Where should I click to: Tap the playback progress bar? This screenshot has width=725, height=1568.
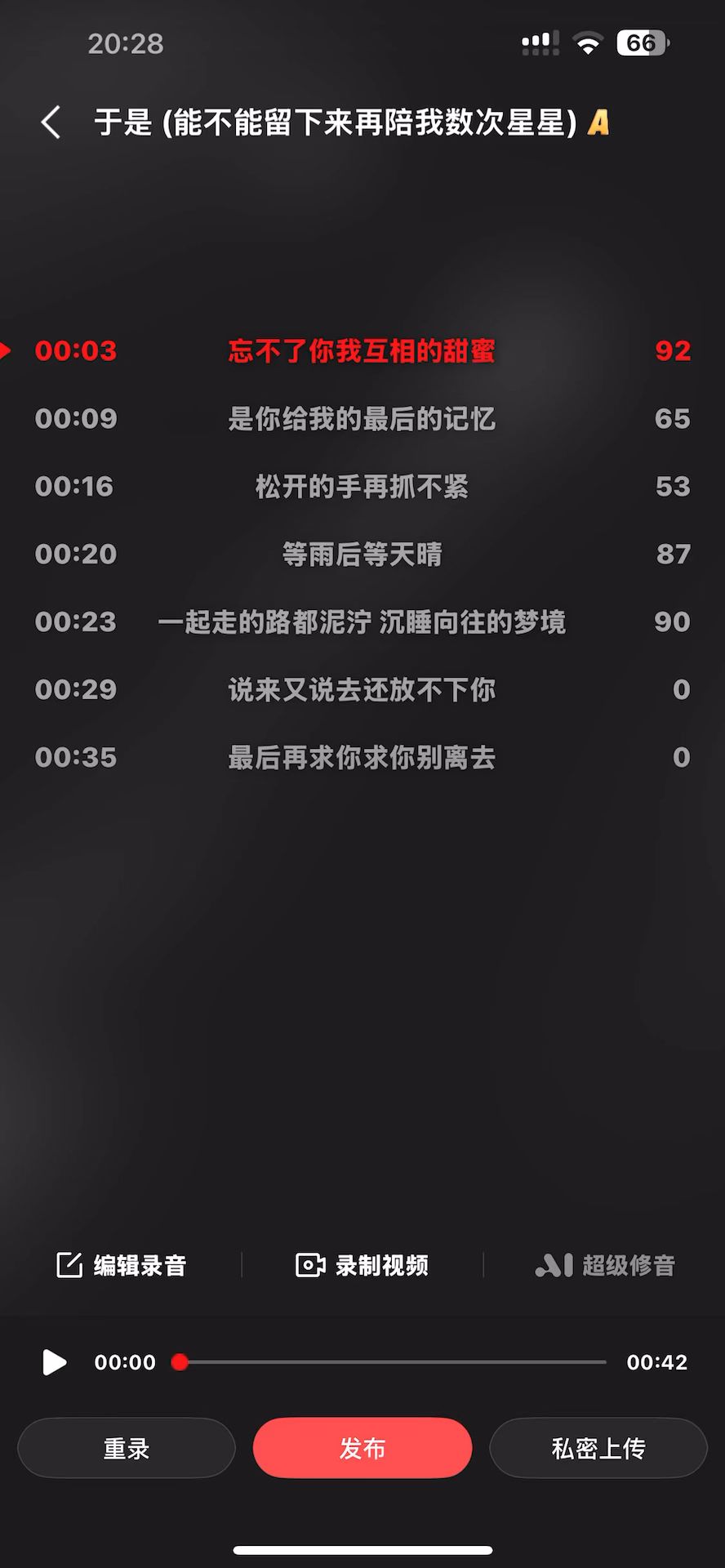[x=391, y=1362]
